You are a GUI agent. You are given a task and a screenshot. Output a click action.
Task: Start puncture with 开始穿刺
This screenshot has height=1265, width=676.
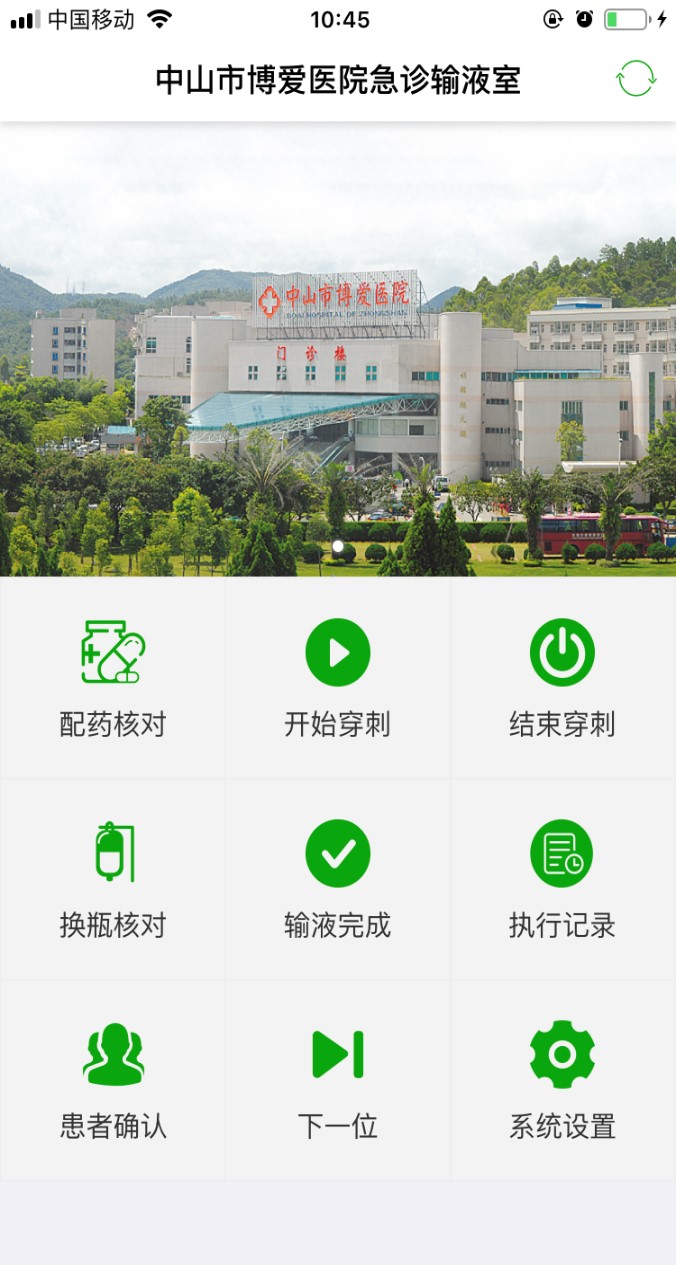click(x=338, y=677)
